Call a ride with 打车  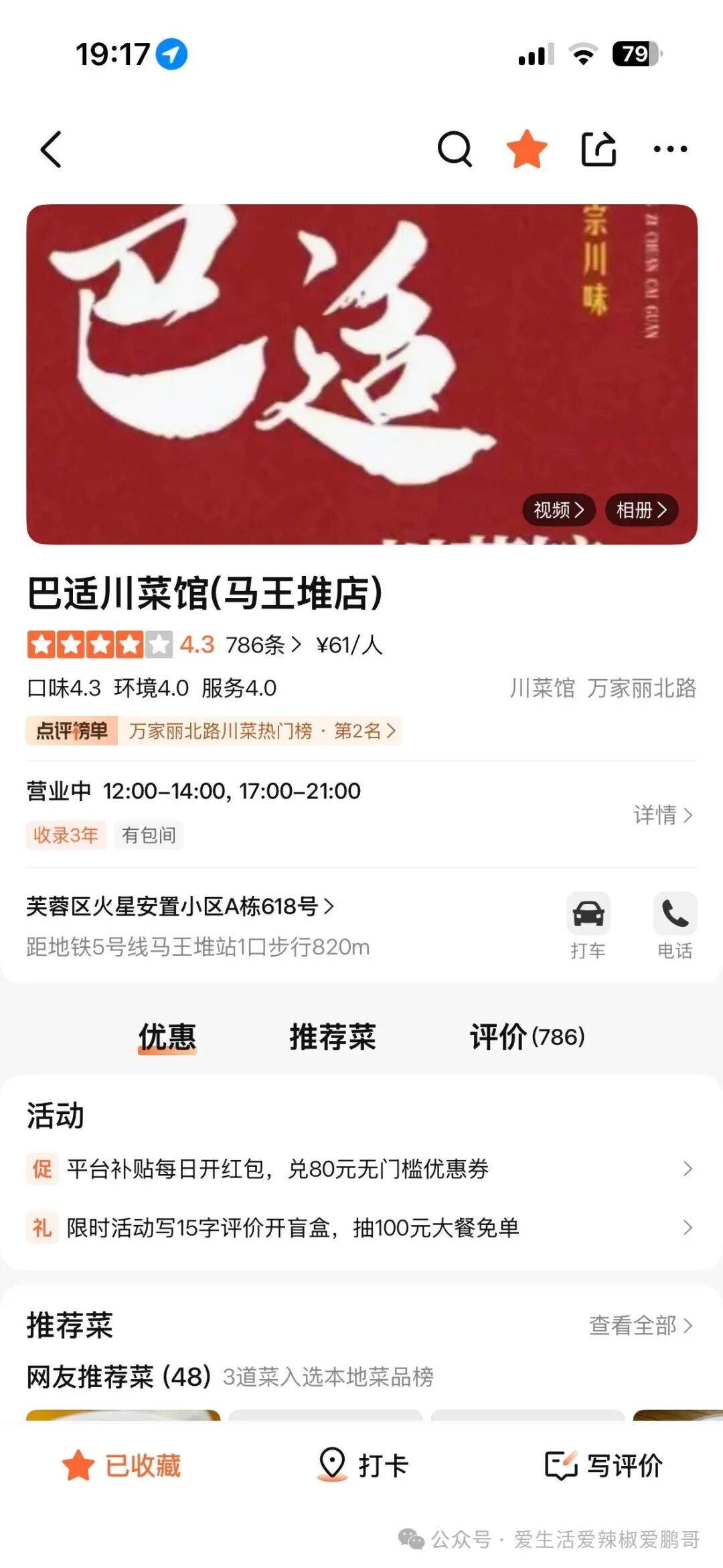[588, 926]
